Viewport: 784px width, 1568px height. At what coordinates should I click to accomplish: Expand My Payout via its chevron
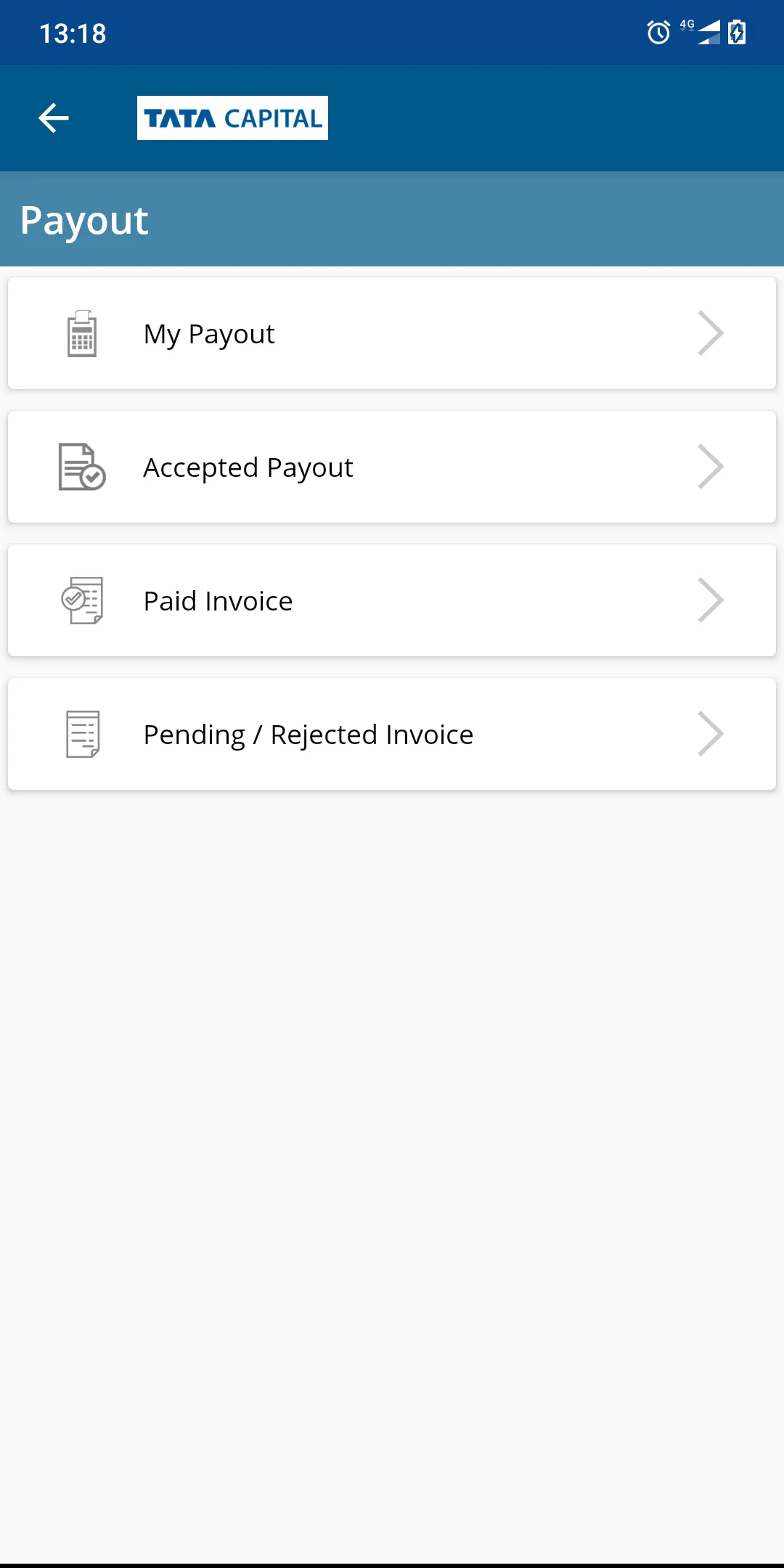(711, 332)
